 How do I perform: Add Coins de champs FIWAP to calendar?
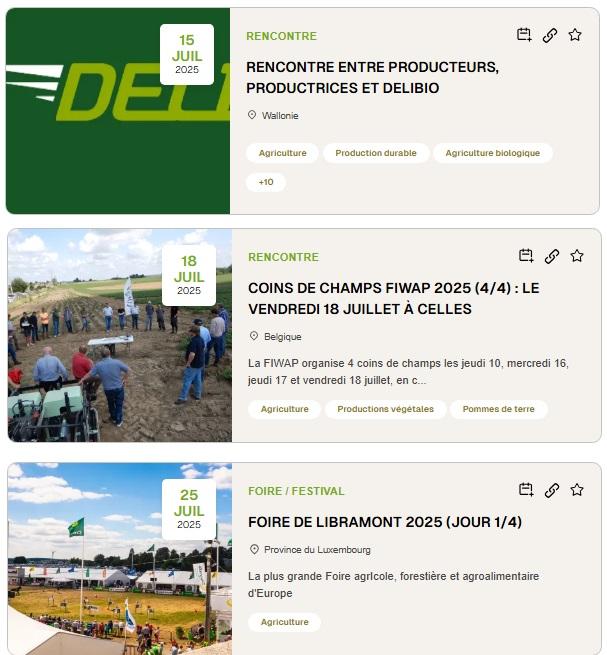point(526,256)
